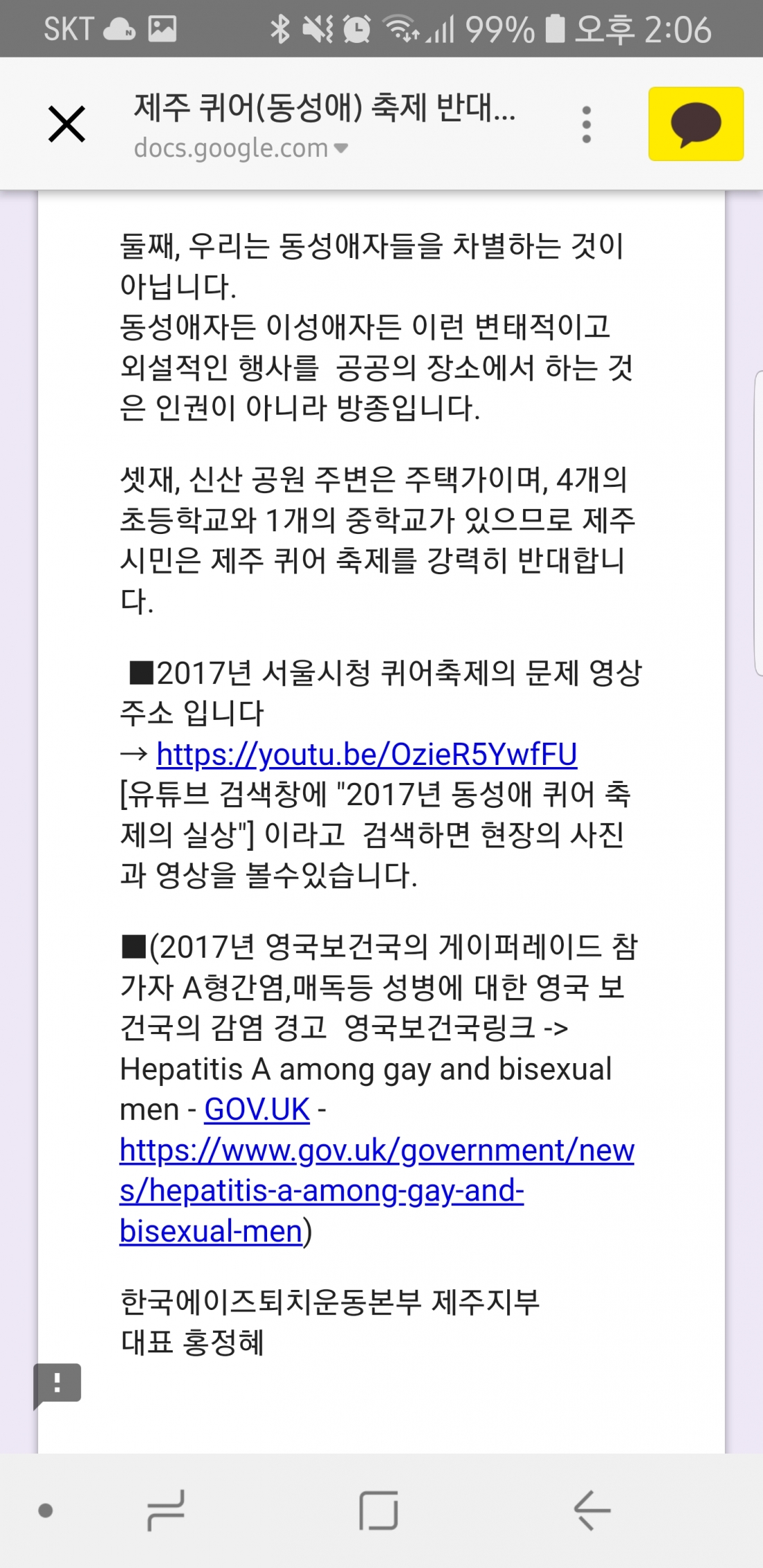The width and height of the screenshot is (763, 1568).
Task: Open the GOV.UK link
Action: 257,1110
